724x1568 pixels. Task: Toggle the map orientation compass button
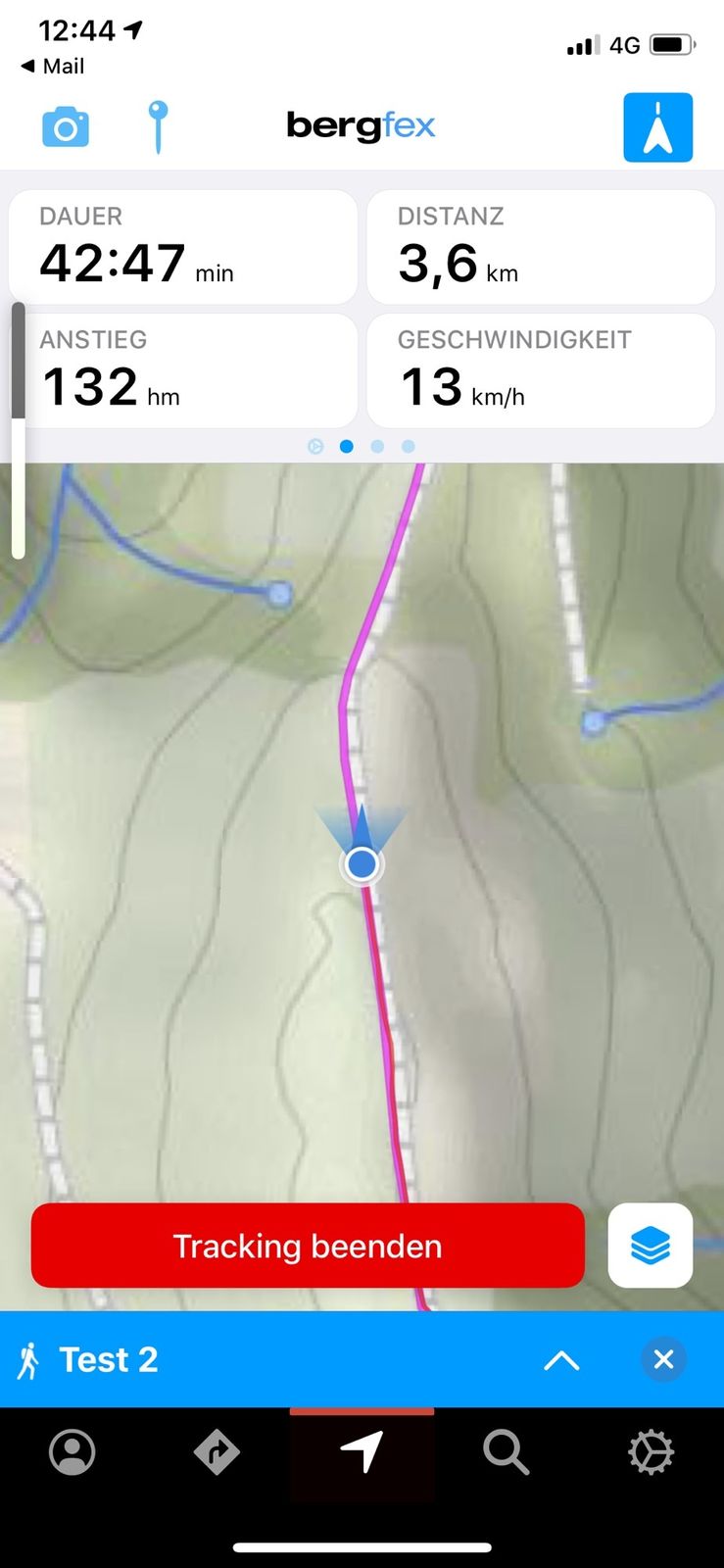point(657,127)
